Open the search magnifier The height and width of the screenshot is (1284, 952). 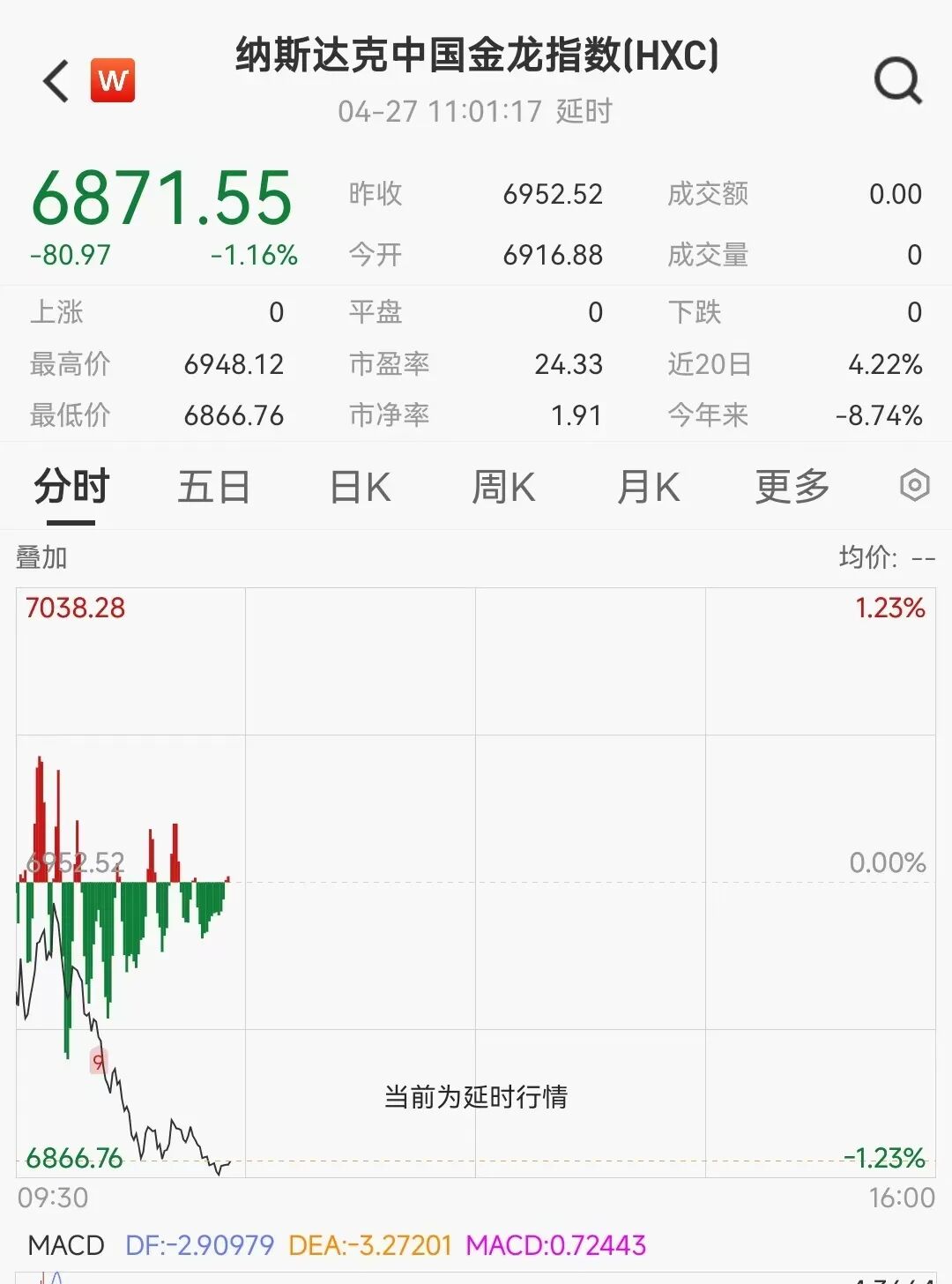(x=897, y=80)
